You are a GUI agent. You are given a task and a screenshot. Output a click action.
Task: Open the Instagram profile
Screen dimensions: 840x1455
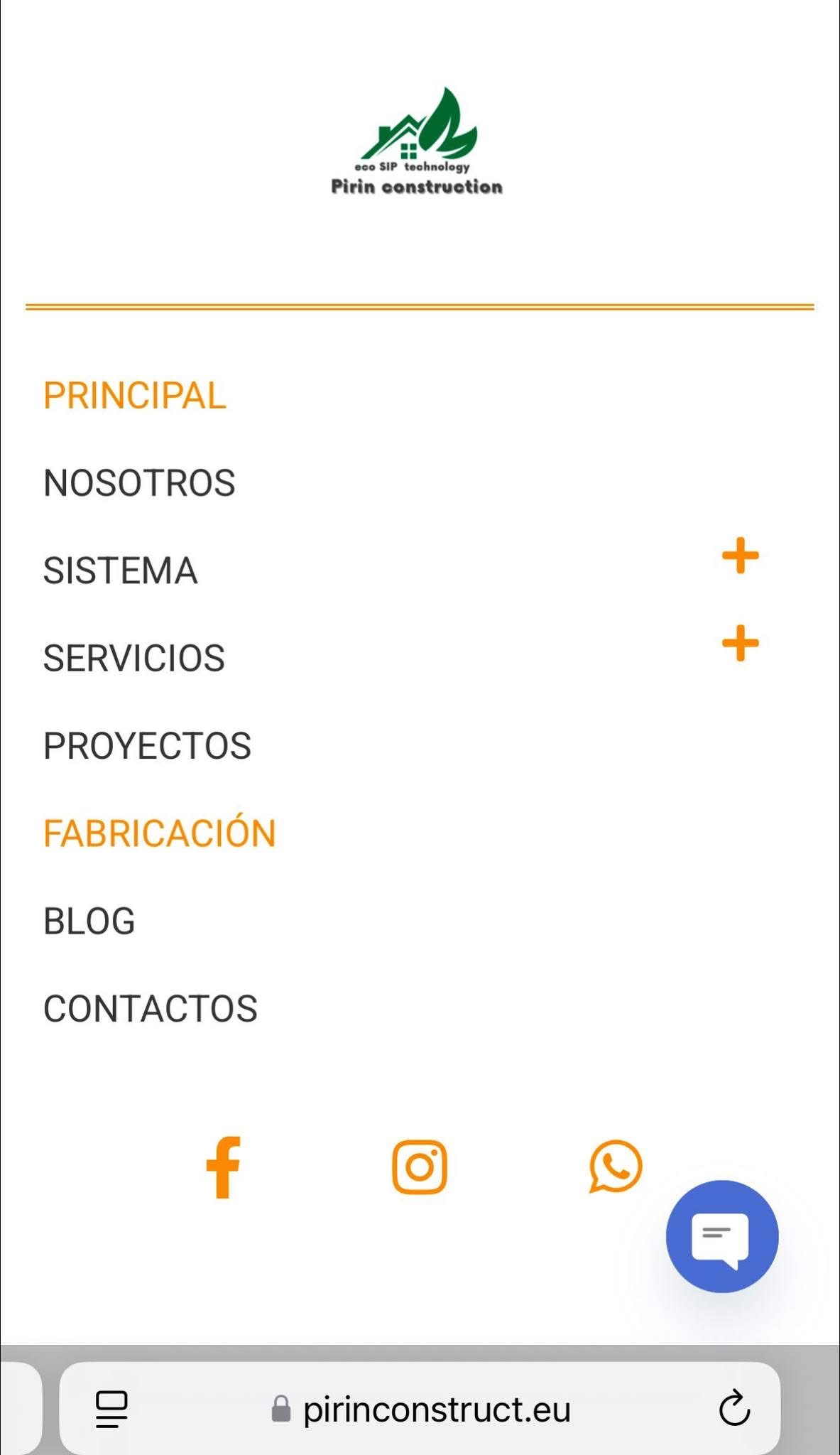tap(420, 1167)
